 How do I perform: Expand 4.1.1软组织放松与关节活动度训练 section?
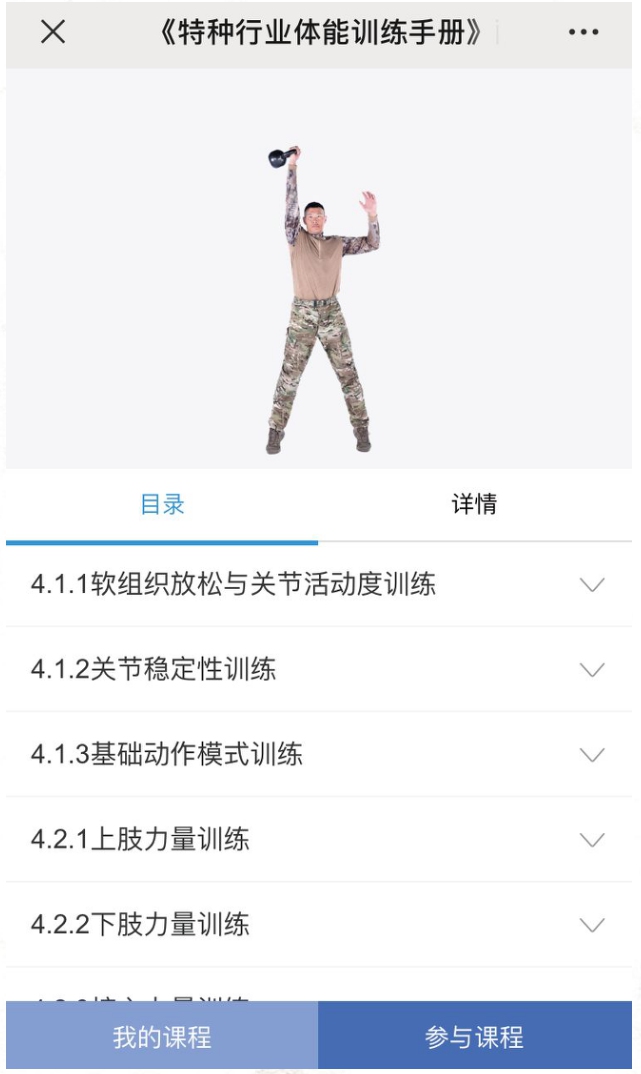[x=592, y=585]
